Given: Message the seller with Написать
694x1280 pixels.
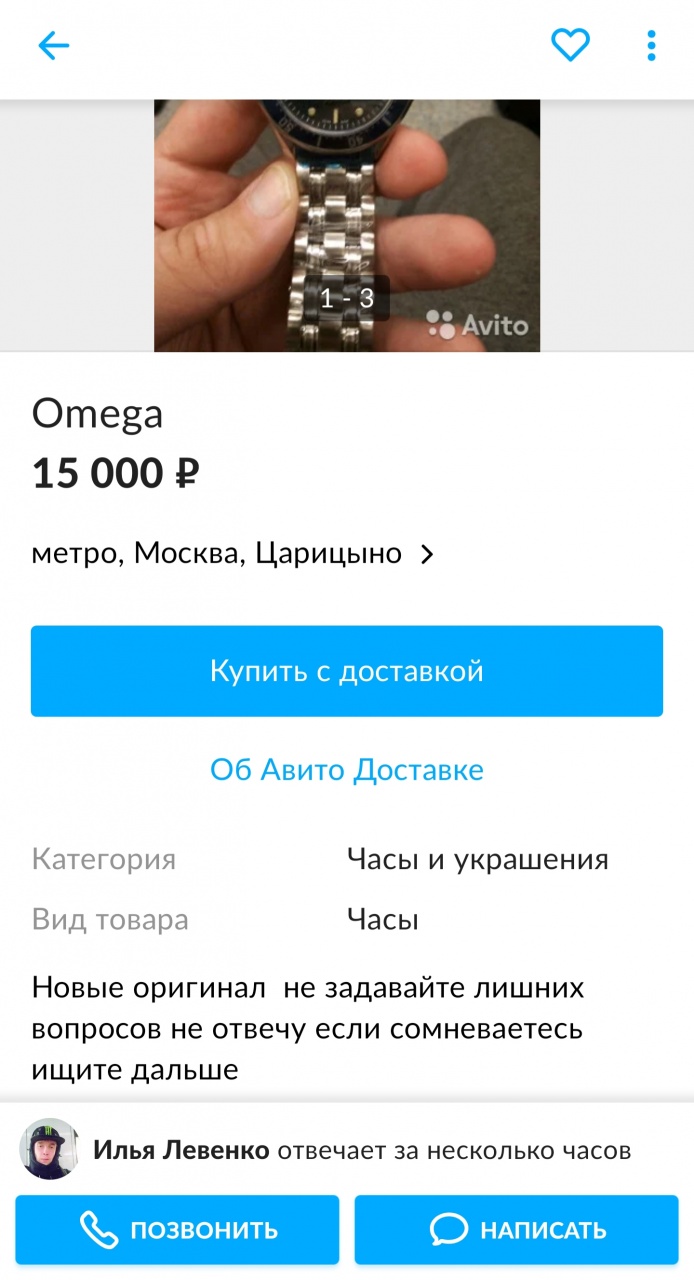Looking at the screenshot, I should click(516, 1230).
